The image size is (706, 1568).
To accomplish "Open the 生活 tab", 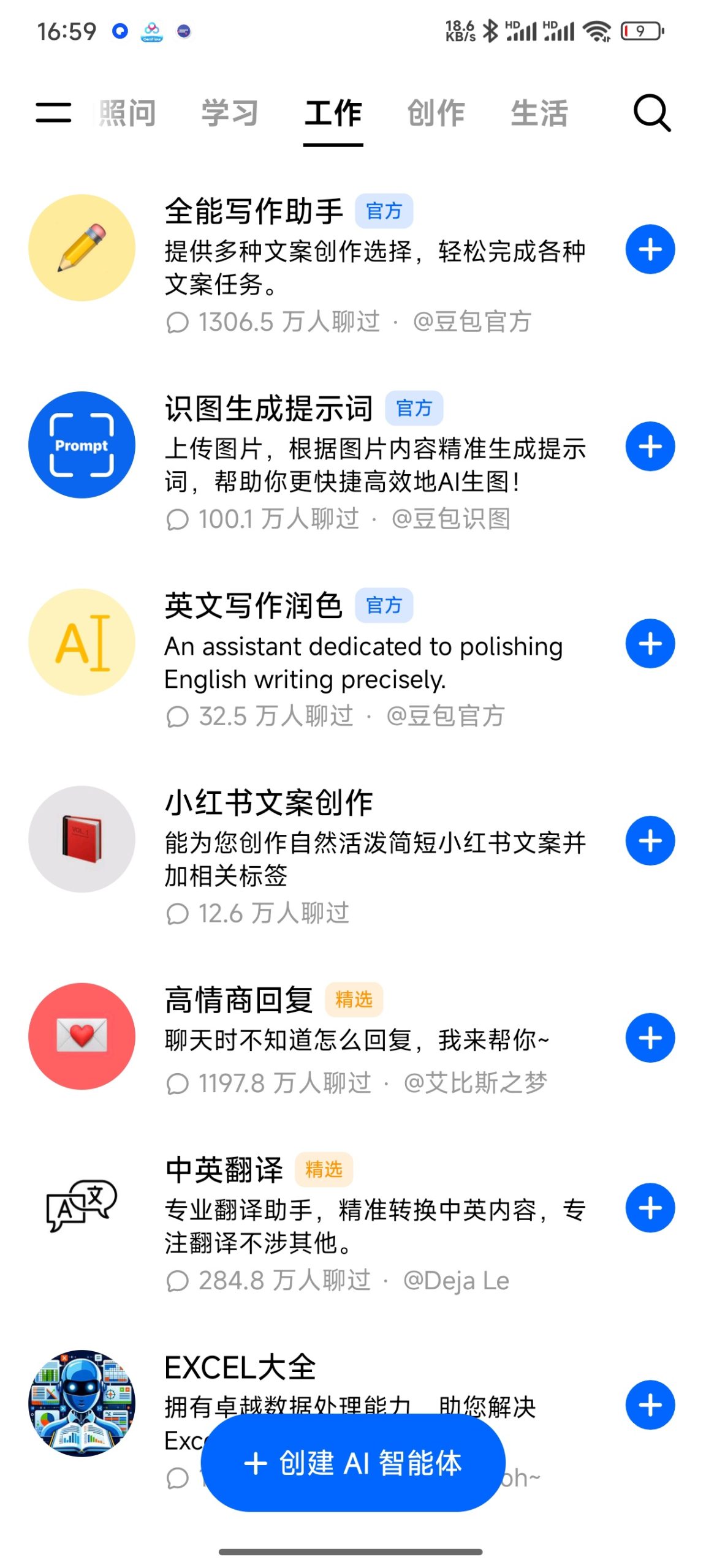I will tap(539, 113).
